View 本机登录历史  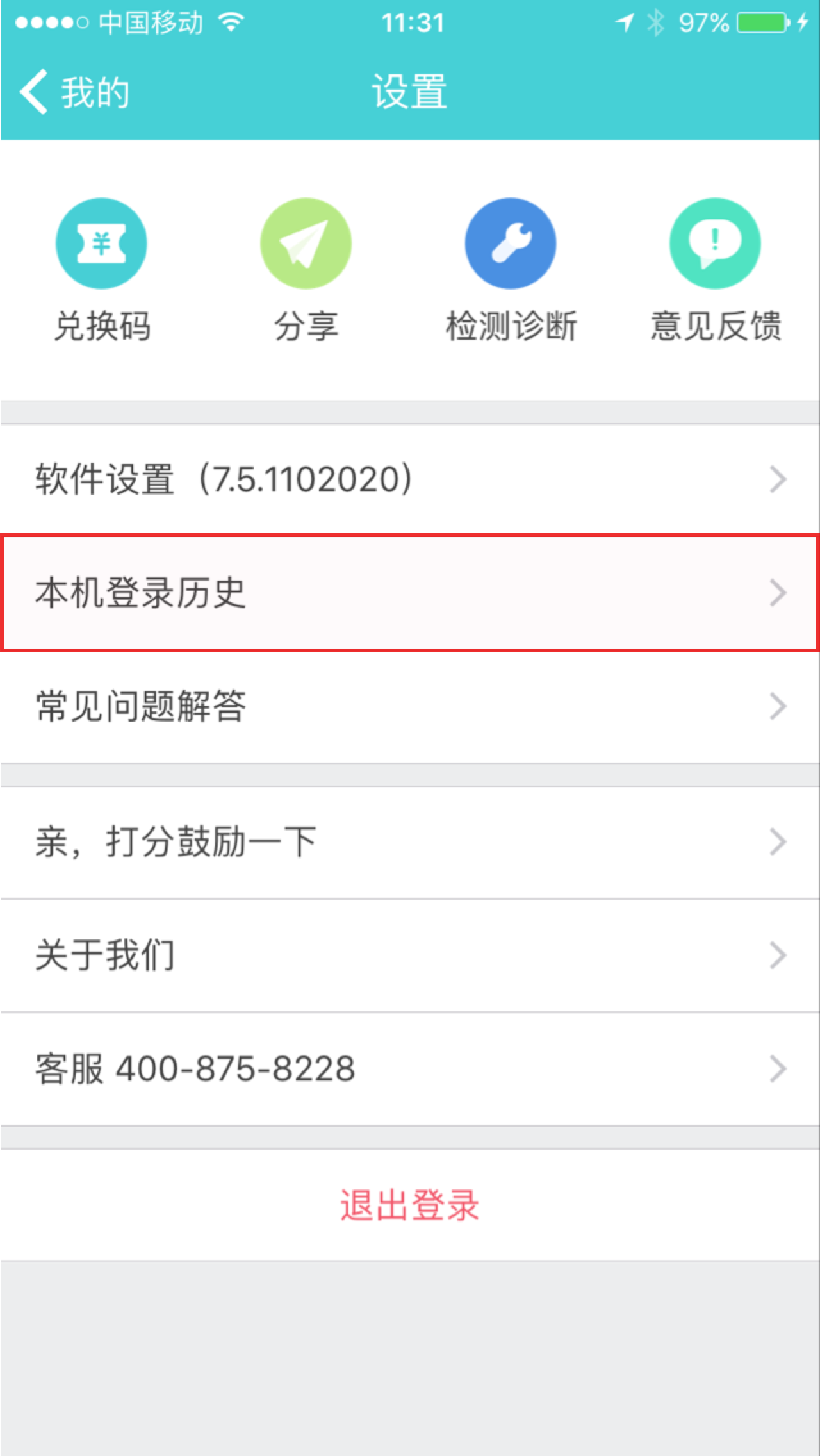pos(410,593)
